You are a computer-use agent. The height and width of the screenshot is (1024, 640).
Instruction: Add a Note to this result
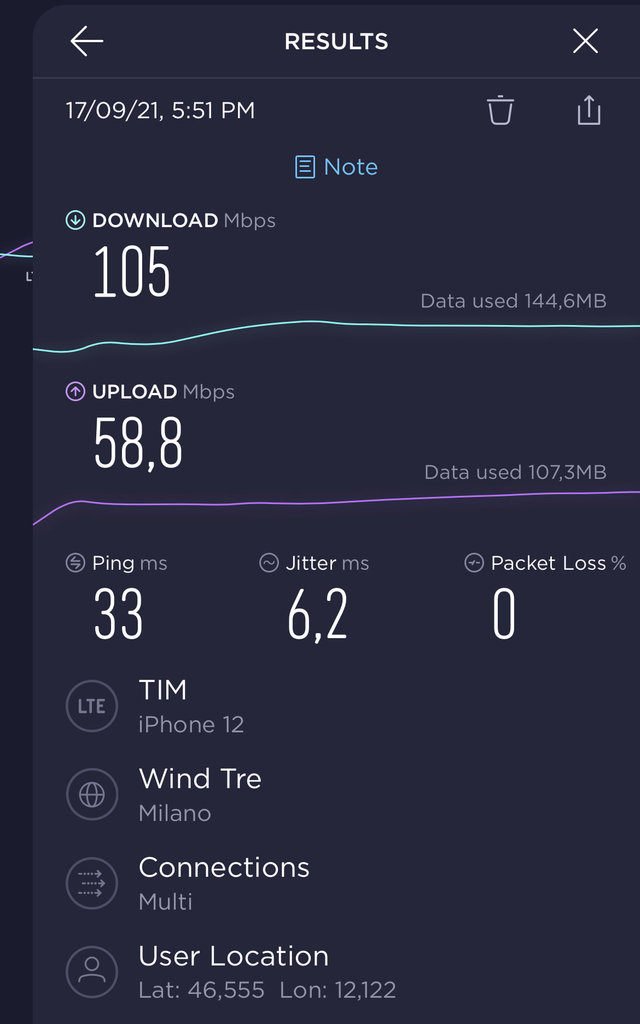pyautogui.click(x=336, y=167)
